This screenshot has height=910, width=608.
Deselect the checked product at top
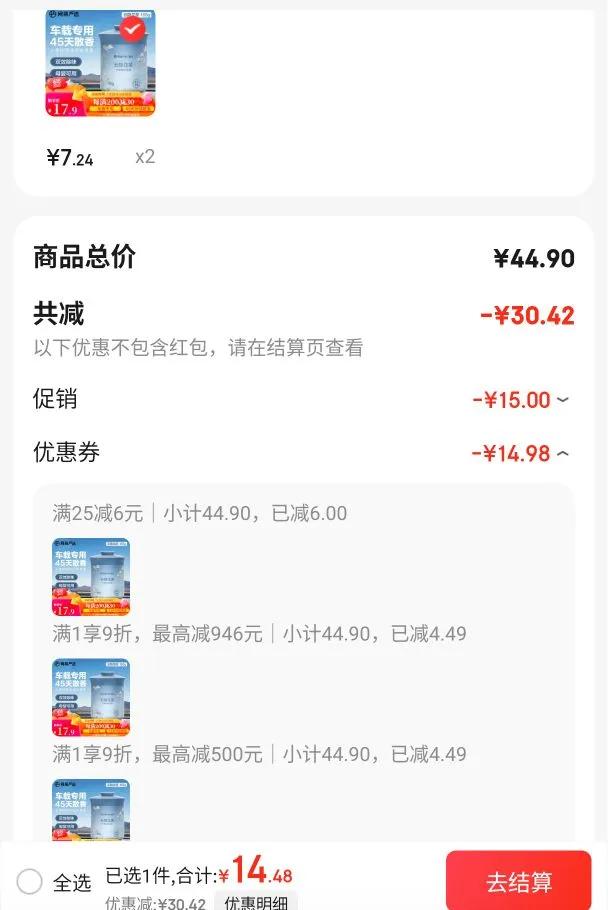[131, 29]
